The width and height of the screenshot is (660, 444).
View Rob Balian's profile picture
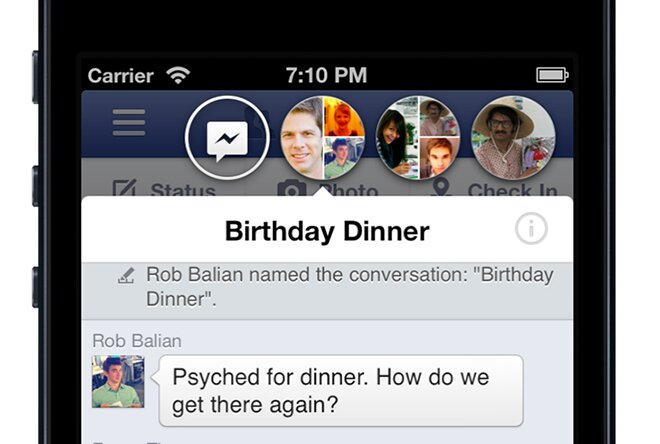[x=118, y=381]
